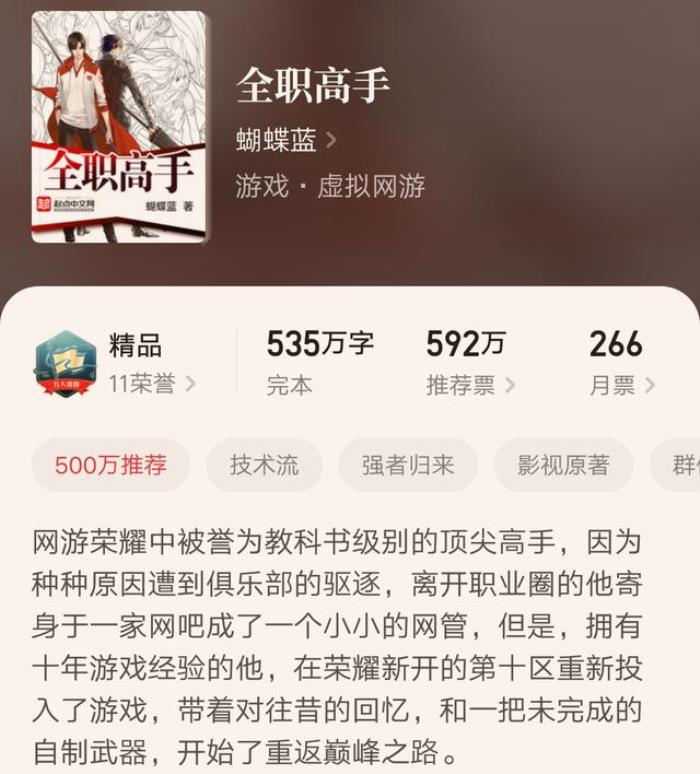700x774 pixels.
Task: Select the 技术流 tag
Action: pyautogui.click(x=264, y=465)
